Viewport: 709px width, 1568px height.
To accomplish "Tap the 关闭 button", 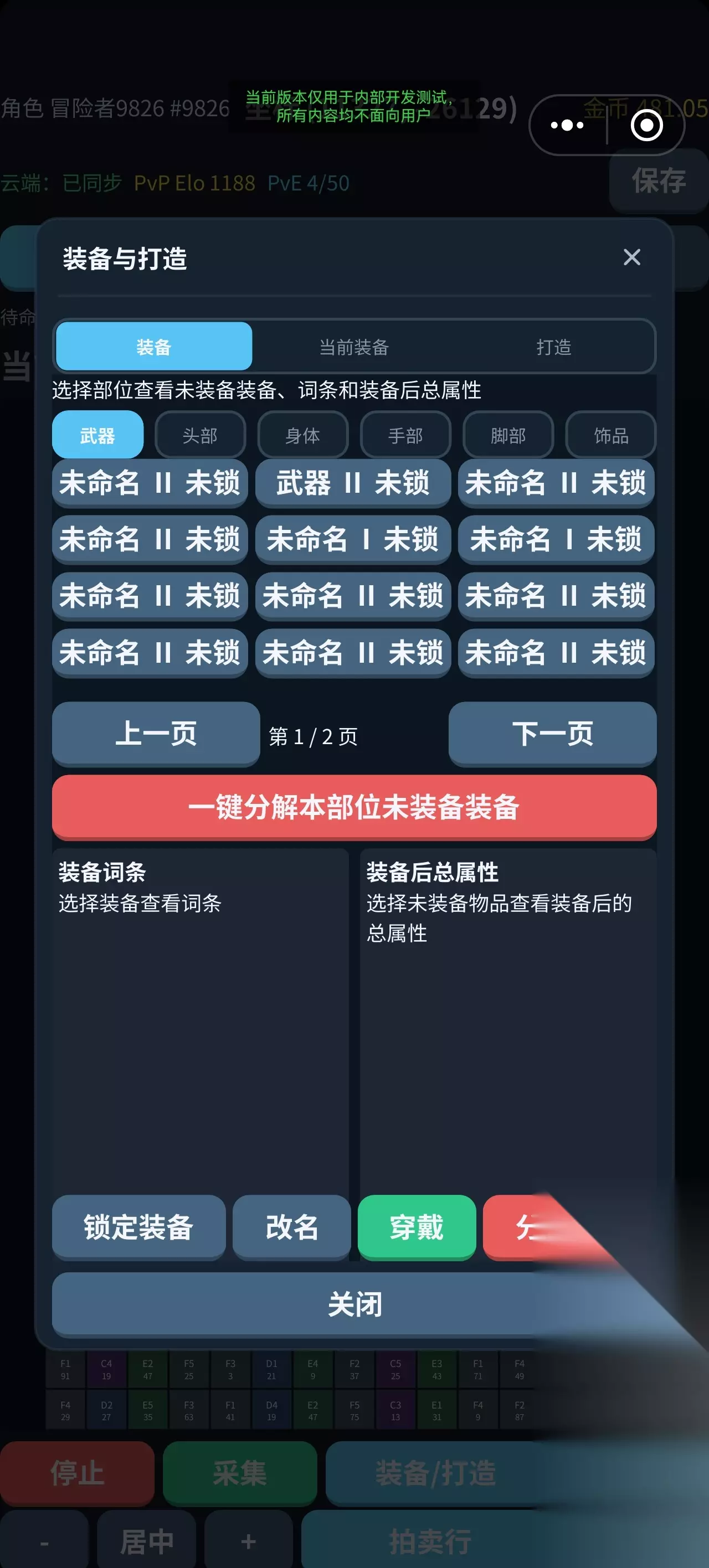I will point(354,1305).
